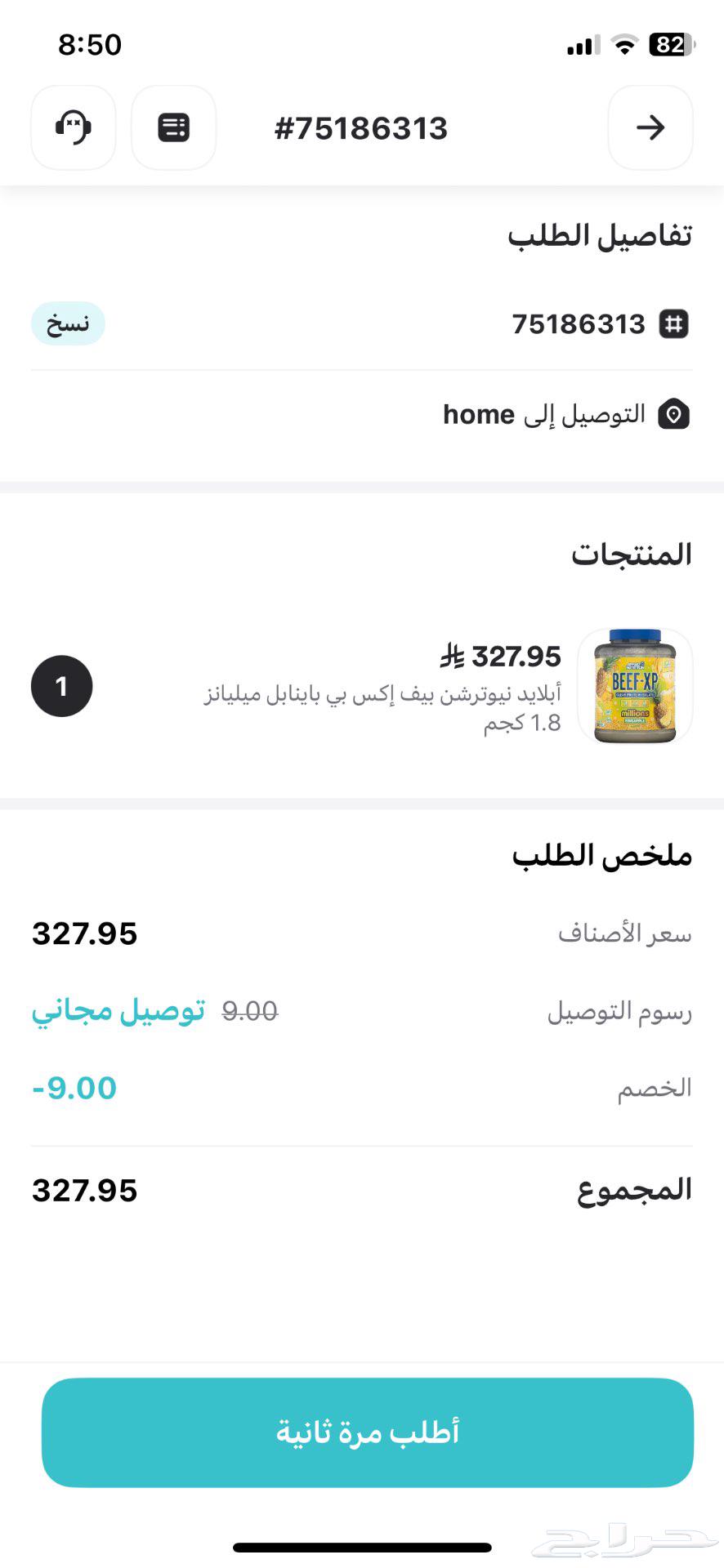This screenshot has height=1568, width=724.
Task: Contact support via the headset icon
Action: [x=73, y=127]
